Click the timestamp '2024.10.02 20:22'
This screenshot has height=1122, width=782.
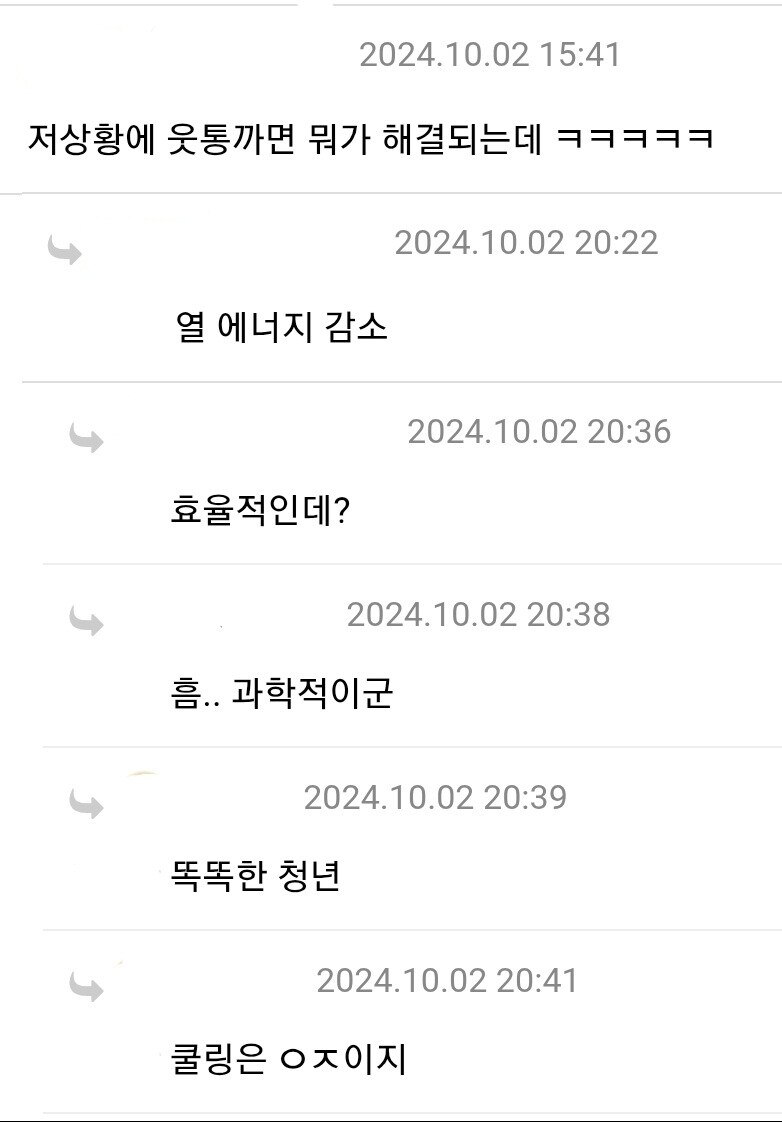point(527,241)
